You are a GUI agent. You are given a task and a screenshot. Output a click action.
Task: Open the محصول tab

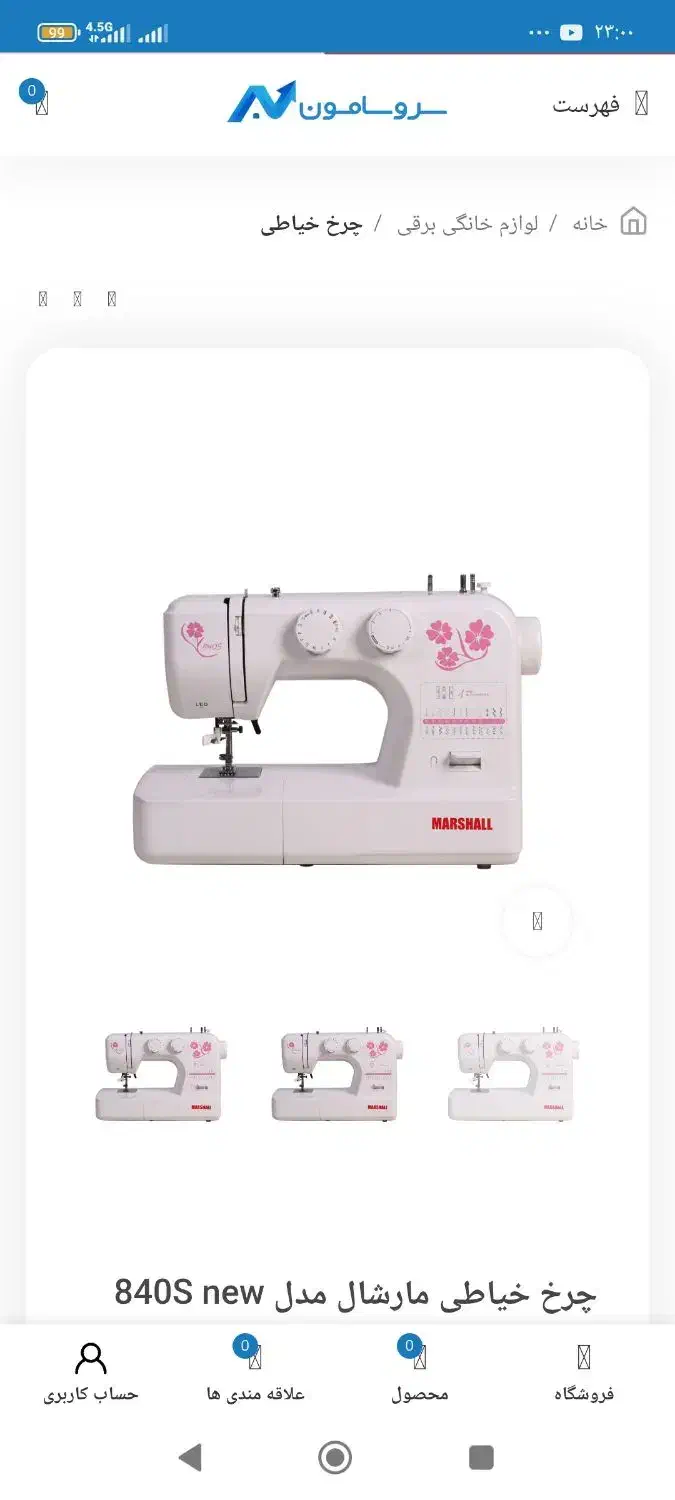coord(419,1373)
